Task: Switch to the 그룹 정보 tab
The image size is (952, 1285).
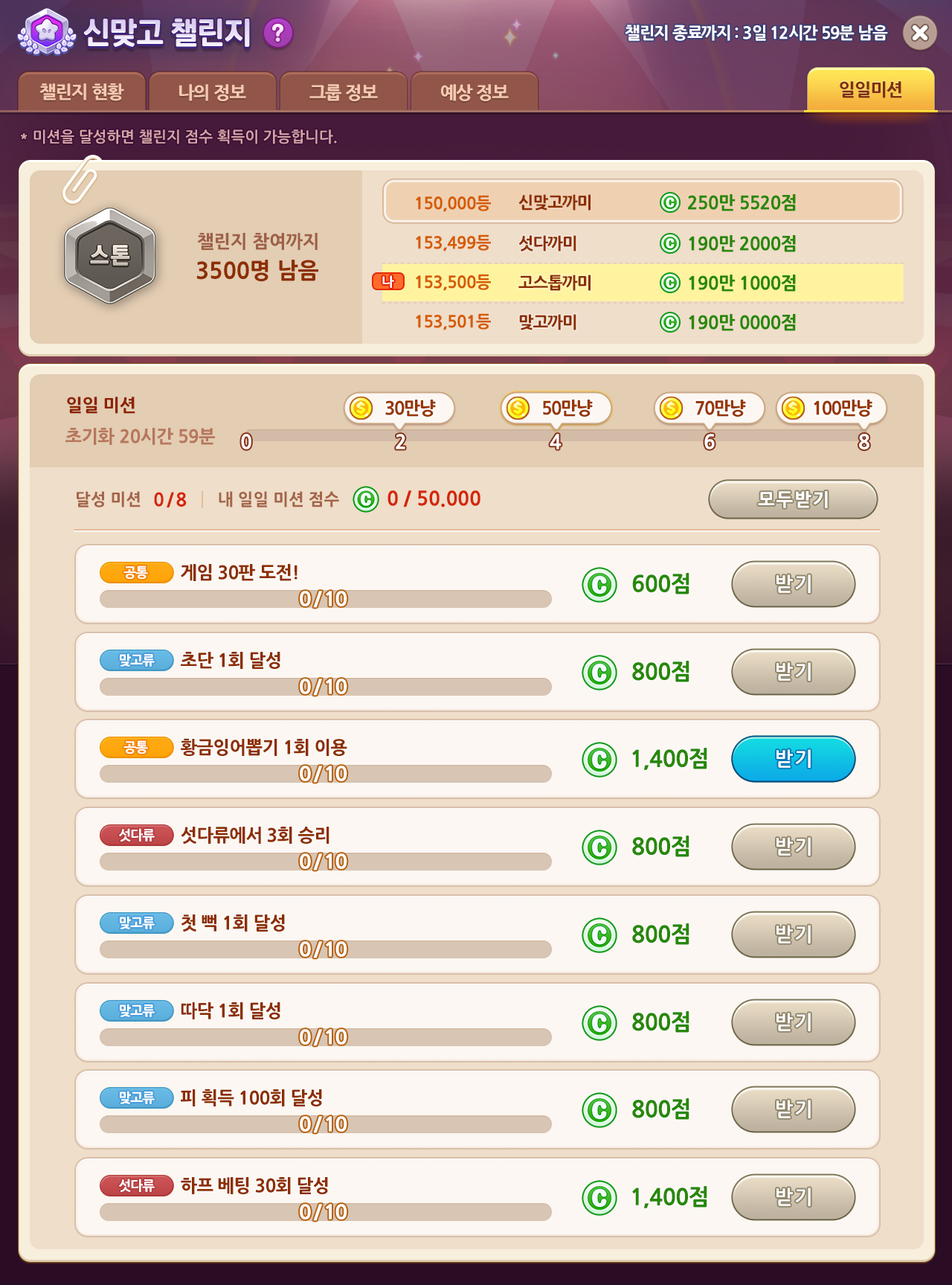Action: [x=342, y=89]
